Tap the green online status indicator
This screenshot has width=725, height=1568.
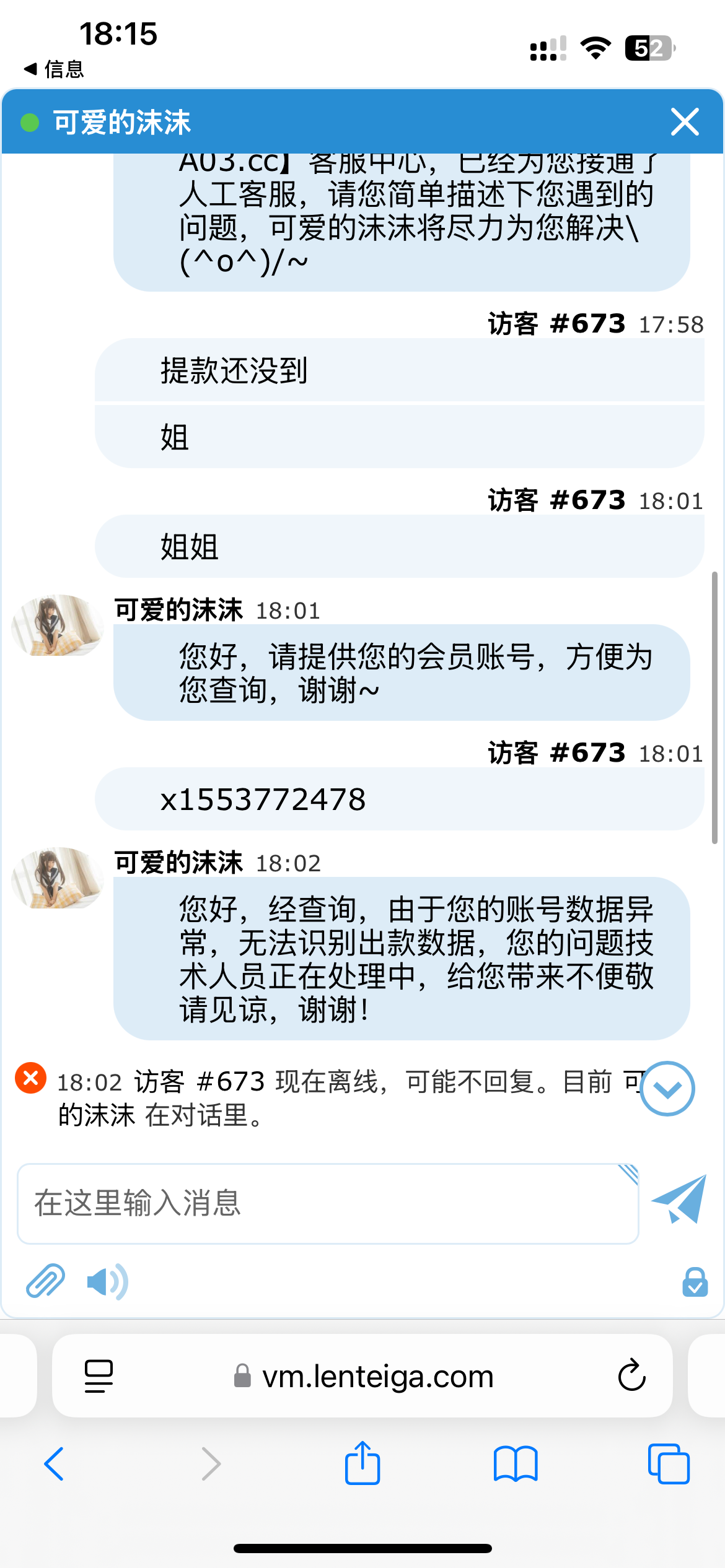(29, 123)
